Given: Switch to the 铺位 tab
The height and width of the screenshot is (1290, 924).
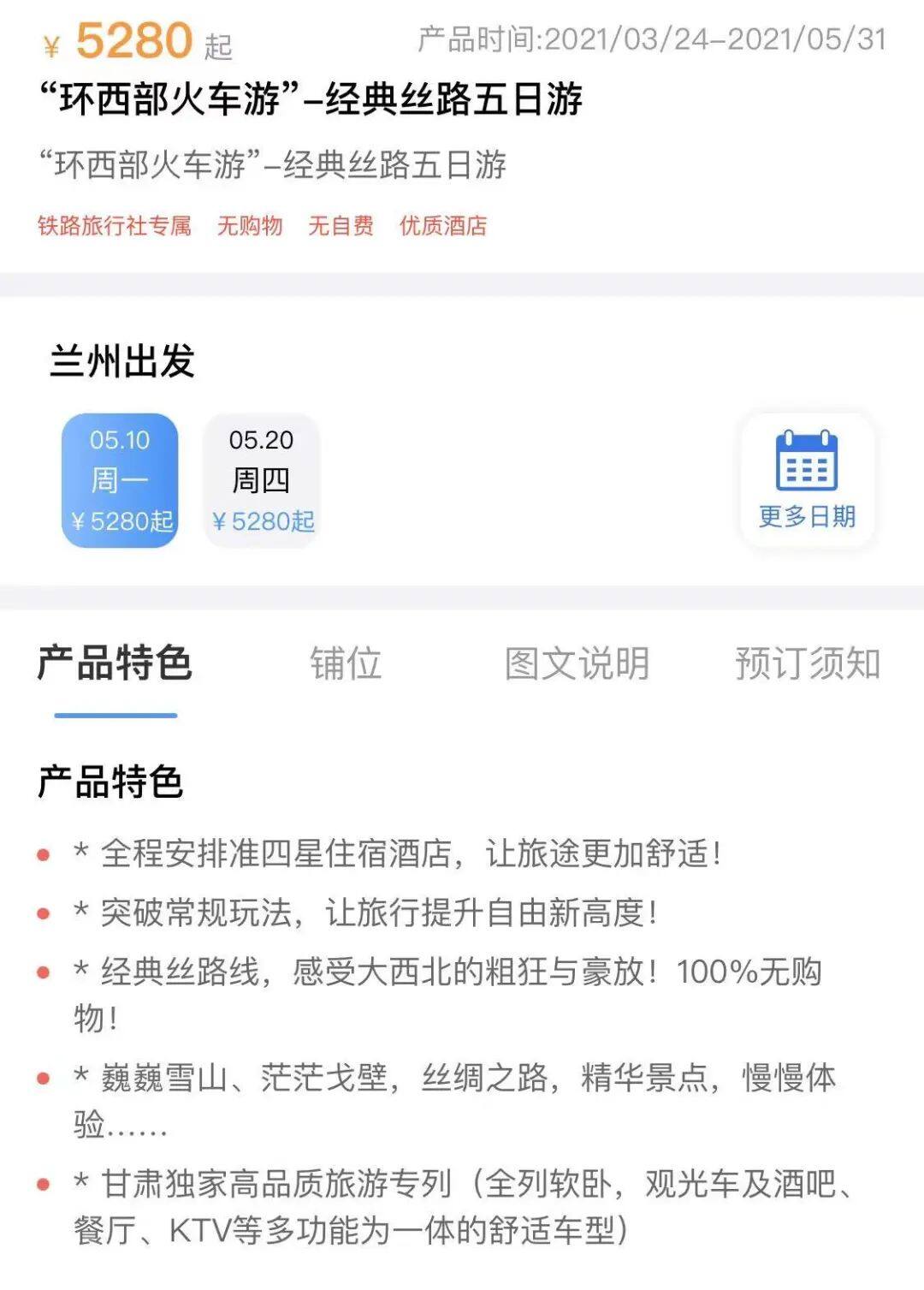Looking at the screenshot, I should (346, 664).
